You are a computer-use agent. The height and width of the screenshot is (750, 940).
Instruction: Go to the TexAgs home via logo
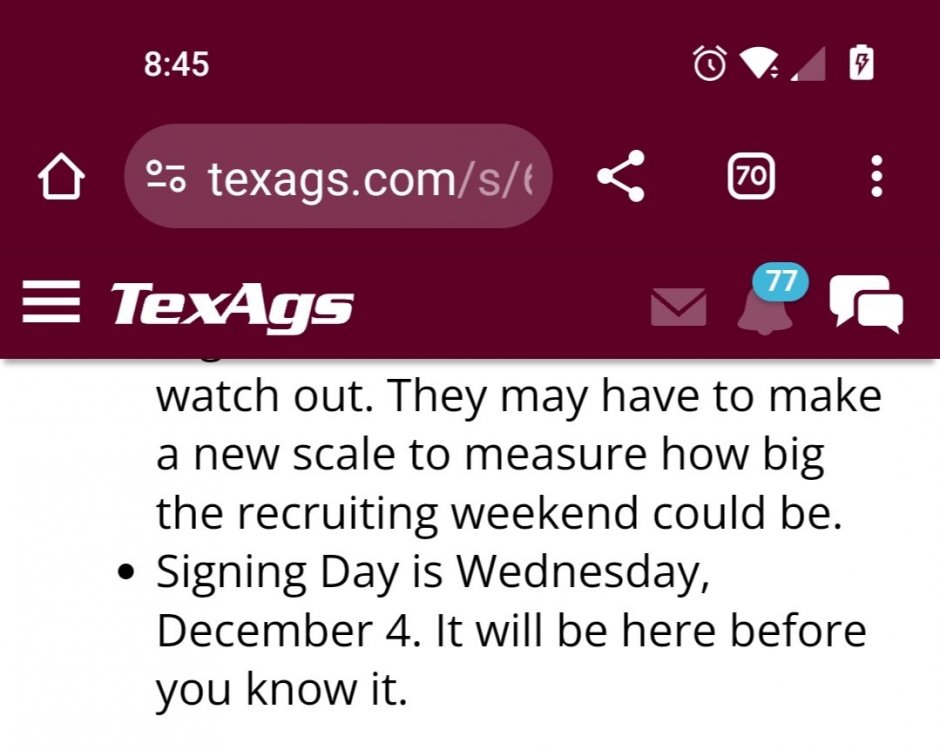tap(232, 304)
